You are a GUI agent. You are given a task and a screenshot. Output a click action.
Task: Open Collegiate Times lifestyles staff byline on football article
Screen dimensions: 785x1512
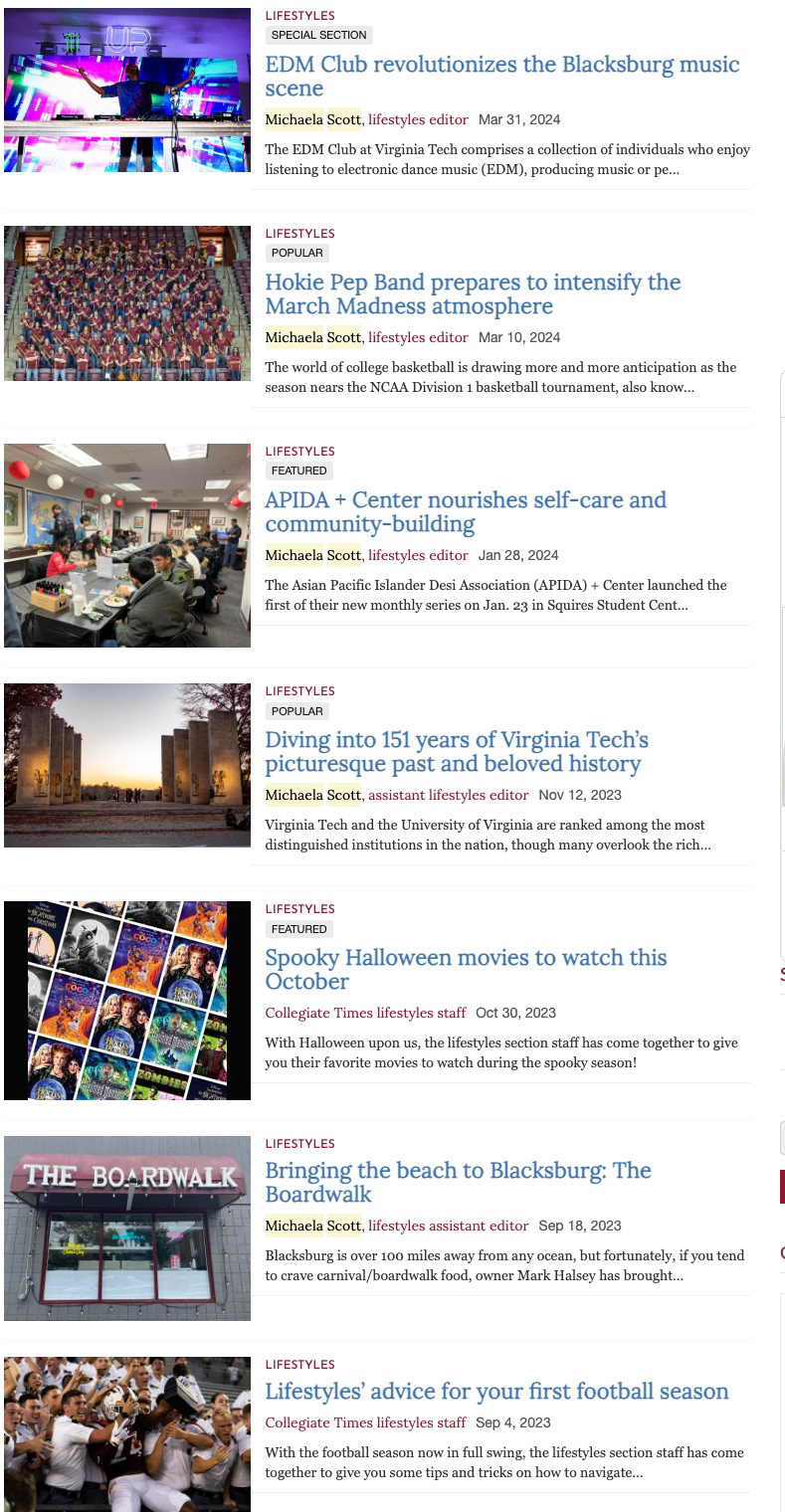coord(365,1422)
